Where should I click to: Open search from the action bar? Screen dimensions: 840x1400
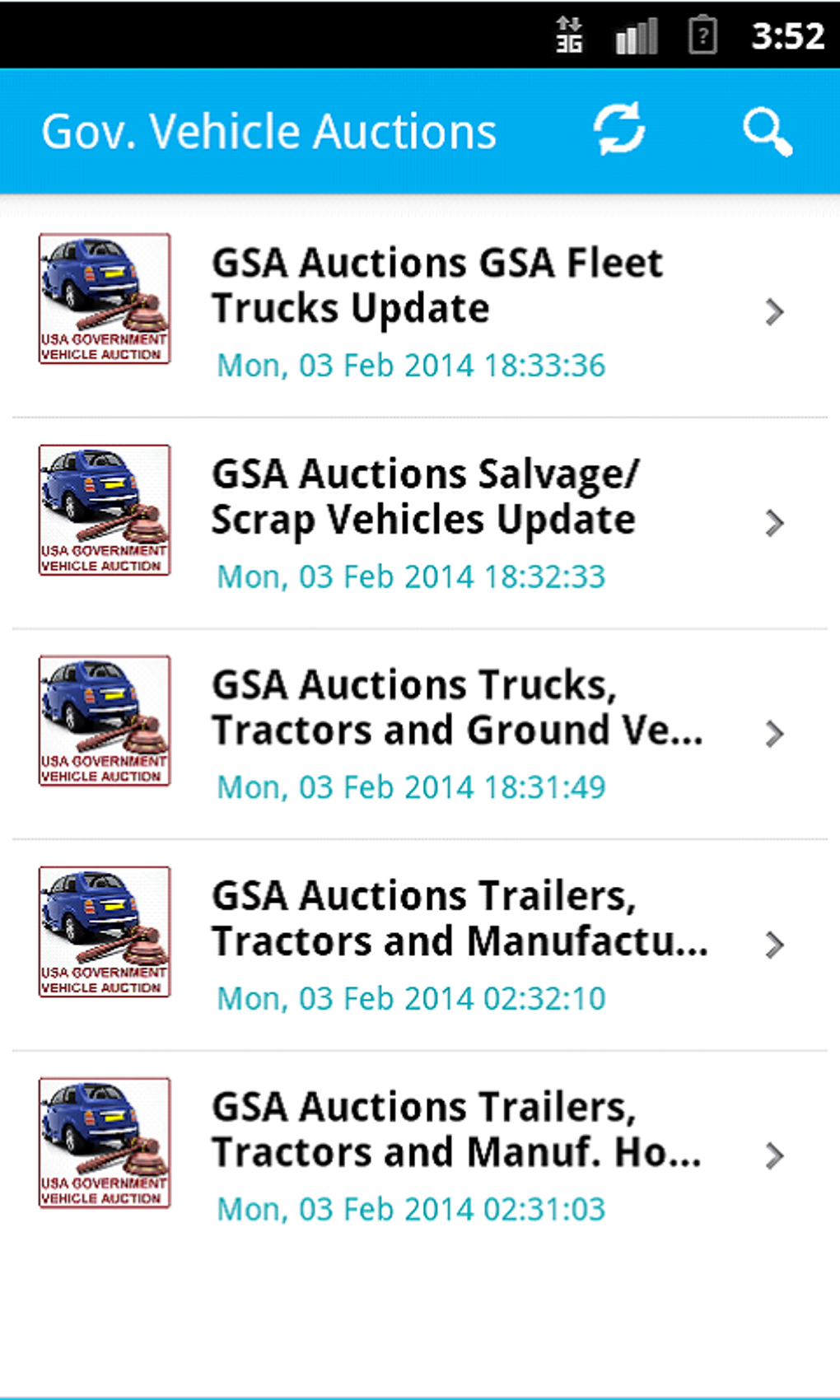click(768, 130)
